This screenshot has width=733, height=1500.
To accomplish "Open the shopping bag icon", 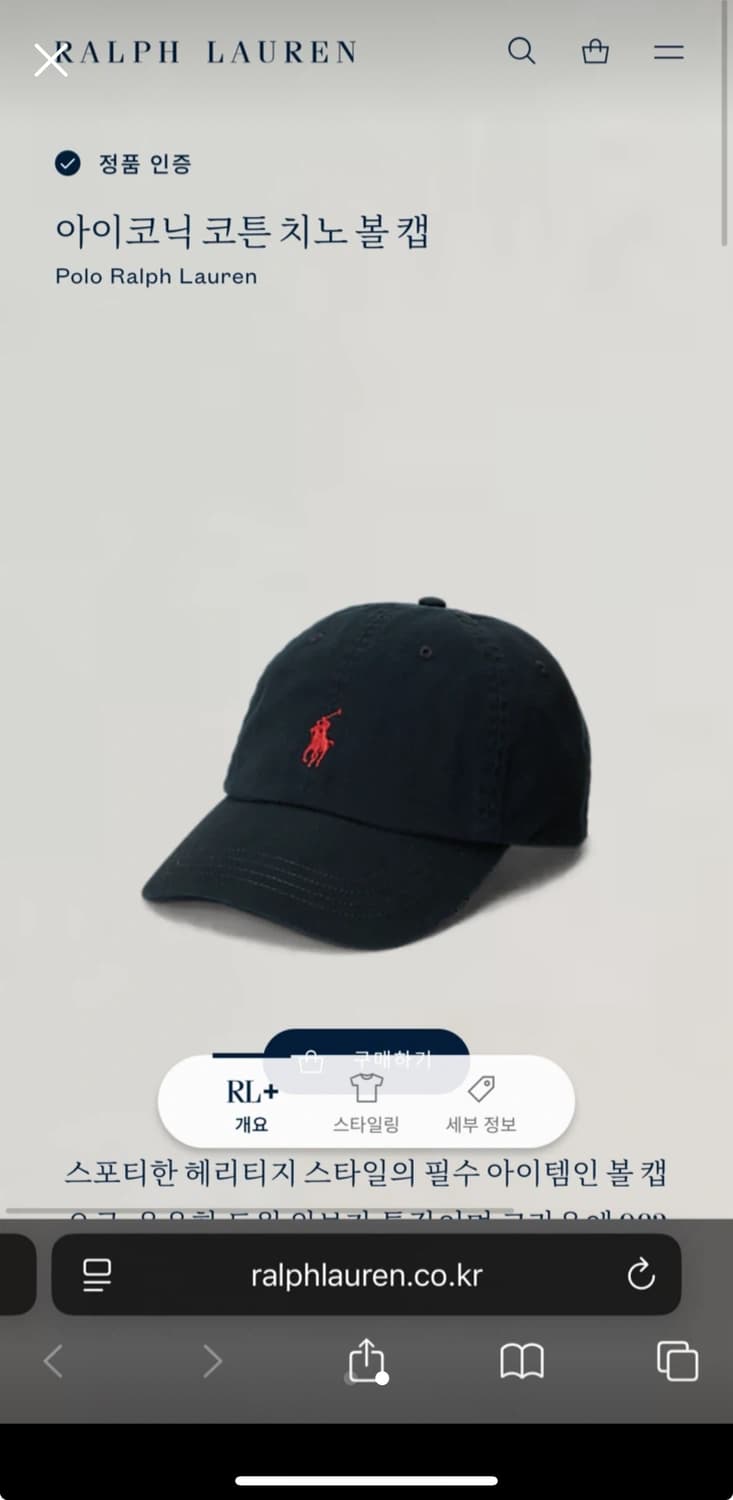I will [x=595, y=52].
